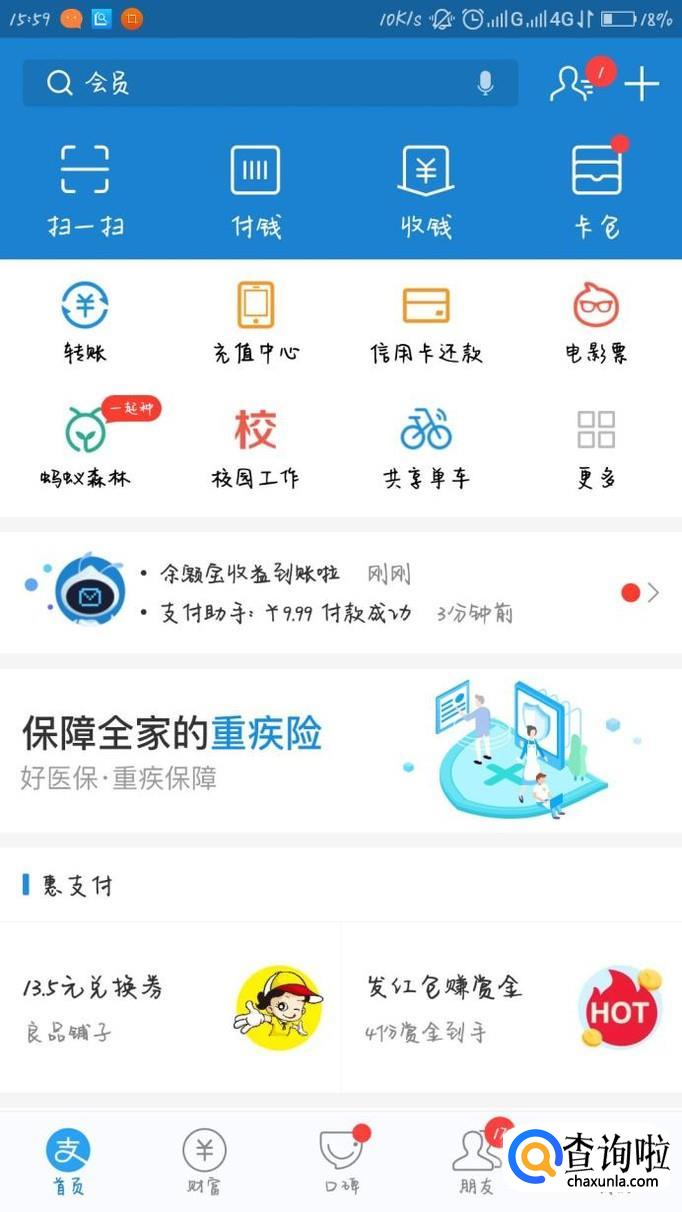Open 卡包 card wallet
The width and height of the screenshot is (682, 1212).
[597, 190]
